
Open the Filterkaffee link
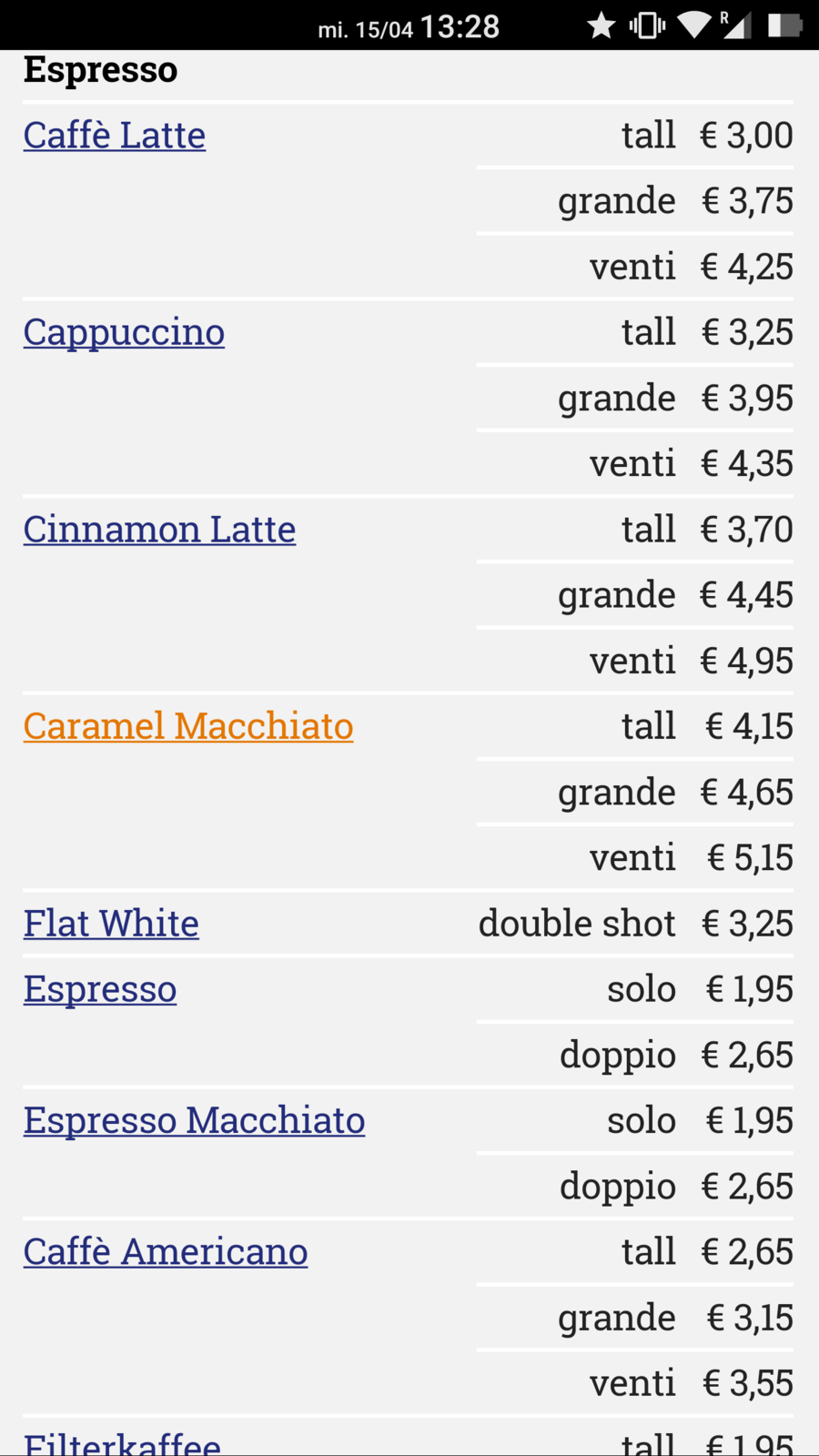tap(122, 1443)
